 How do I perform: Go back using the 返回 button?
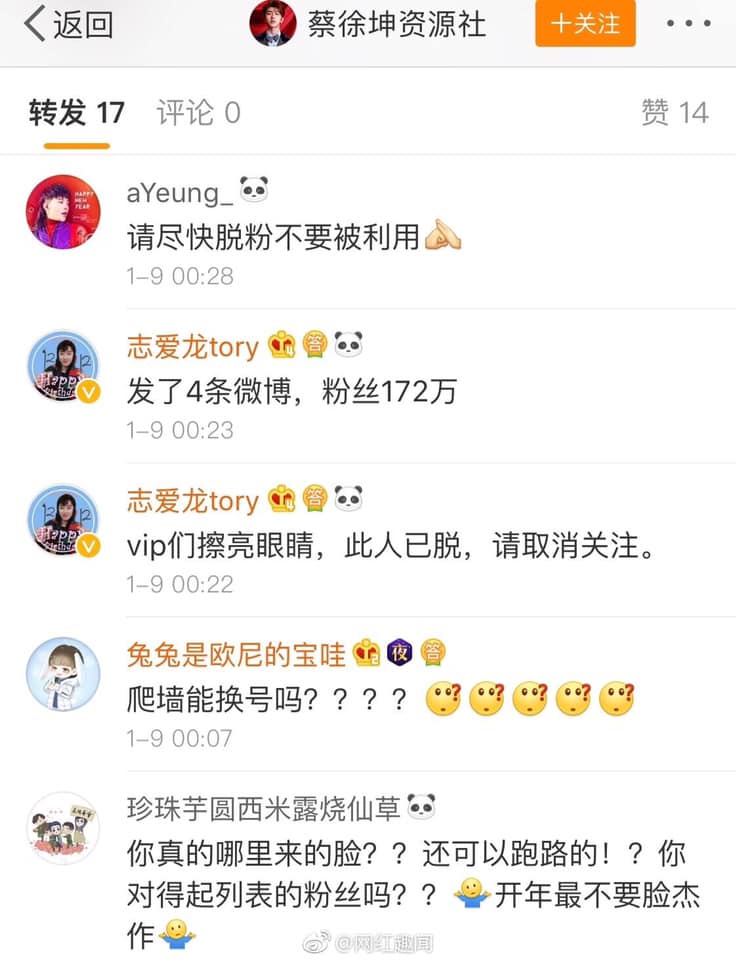68,25
